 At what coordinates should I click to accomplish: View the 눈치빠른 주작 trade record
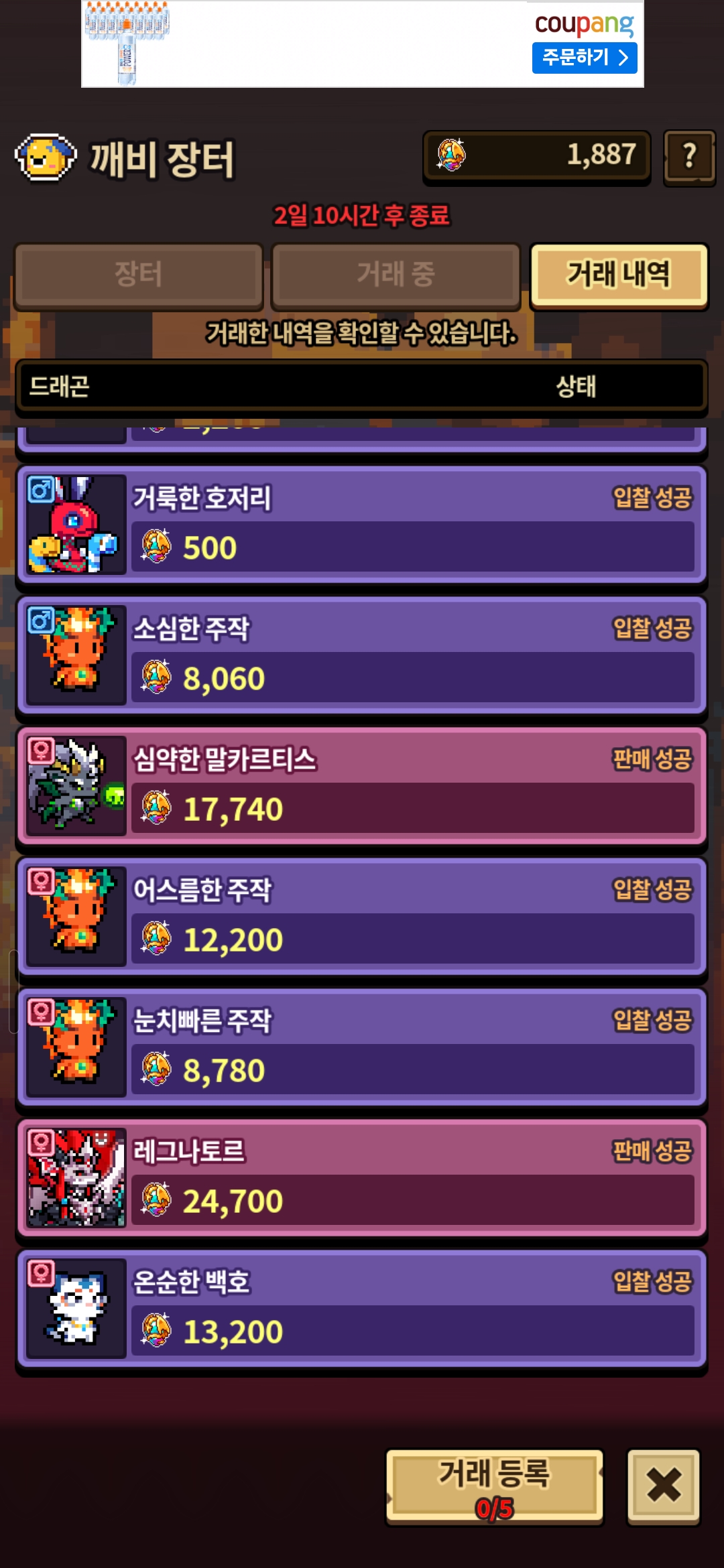point(361,1047)
